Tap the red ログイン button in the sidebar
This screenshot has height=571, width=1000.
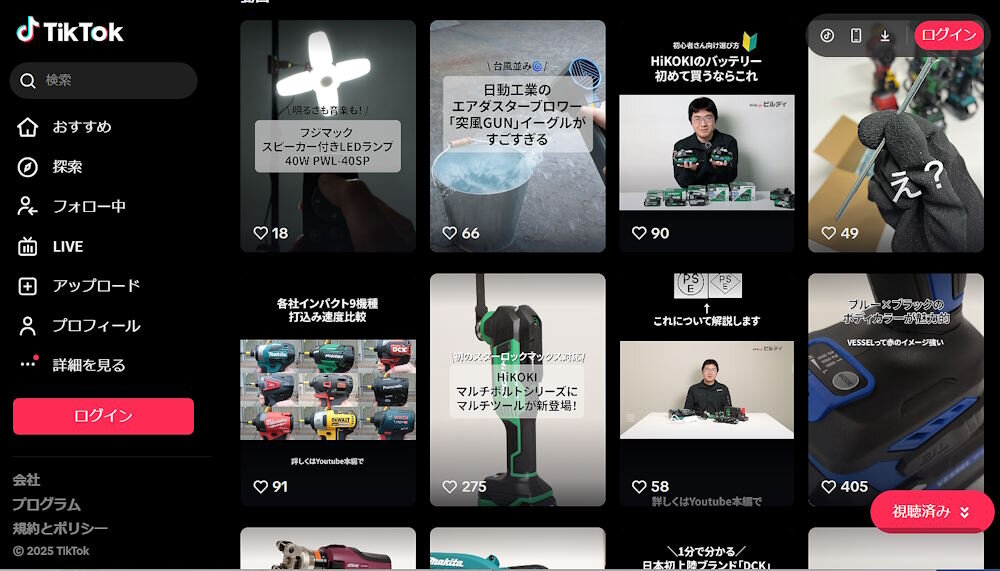pos(103,416)
